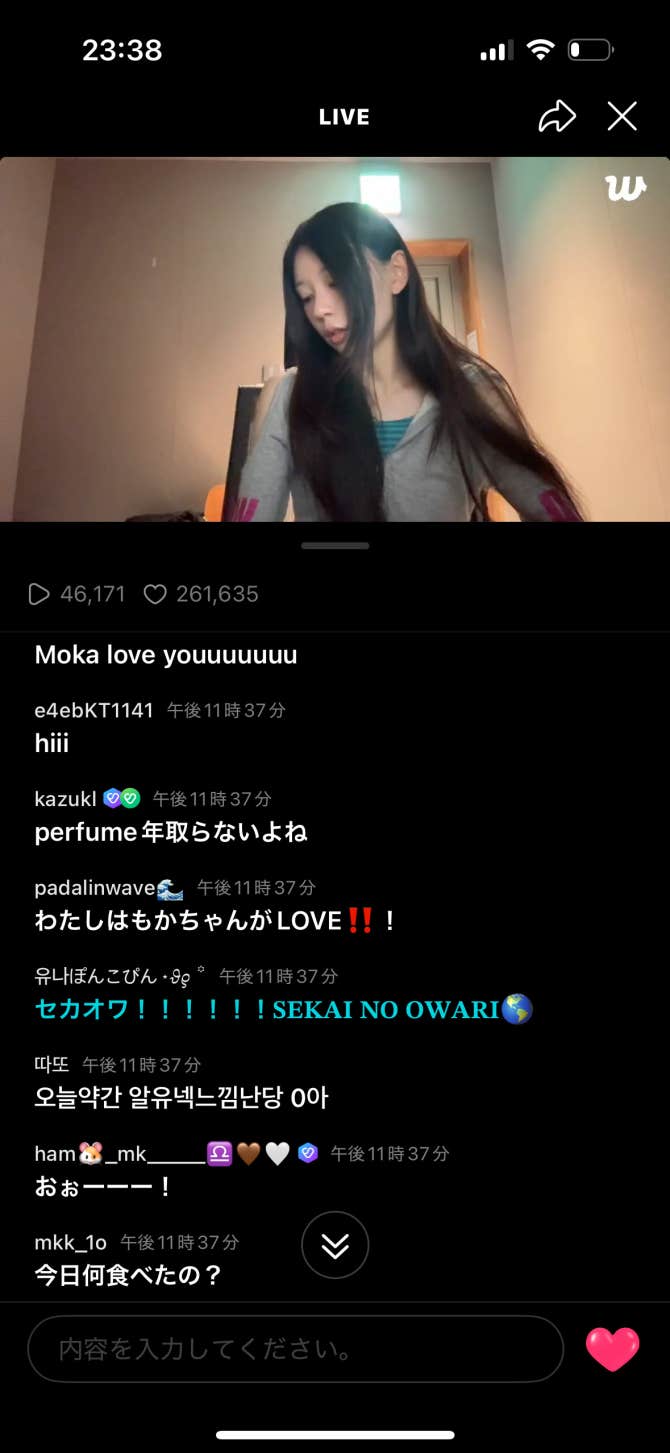The height and width of the screenshot is (1453, 670).
Task: Open e4ebKT1141's username in chat
Action: pos(94,710)
